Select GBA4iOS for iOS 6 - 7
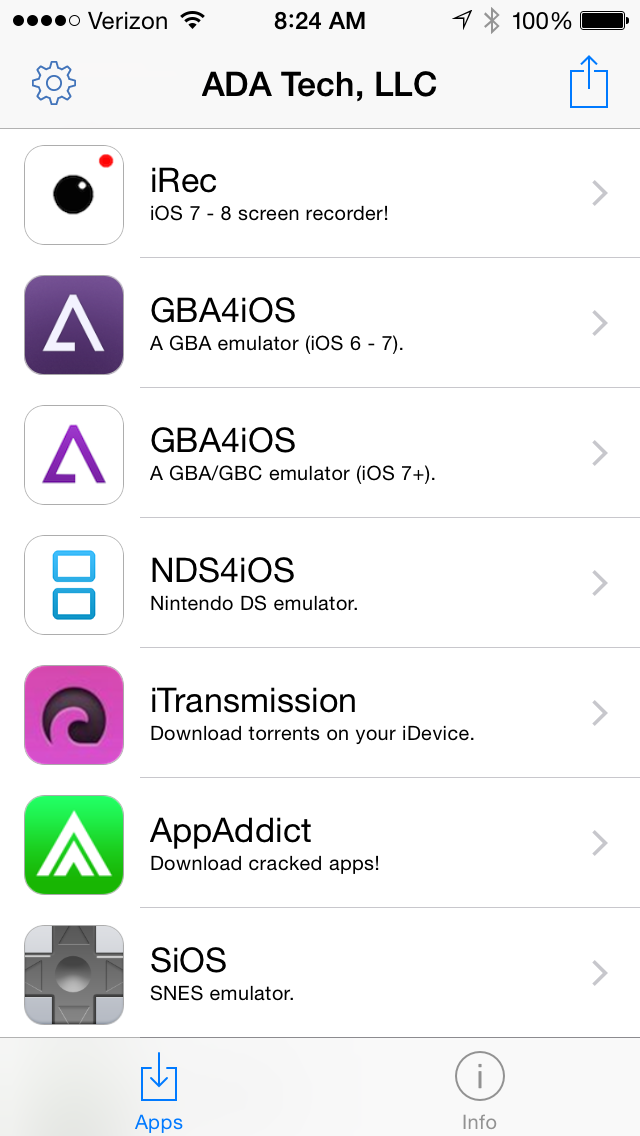The image size is (640, 1136). pyautogui.click(x=320, y=324)
